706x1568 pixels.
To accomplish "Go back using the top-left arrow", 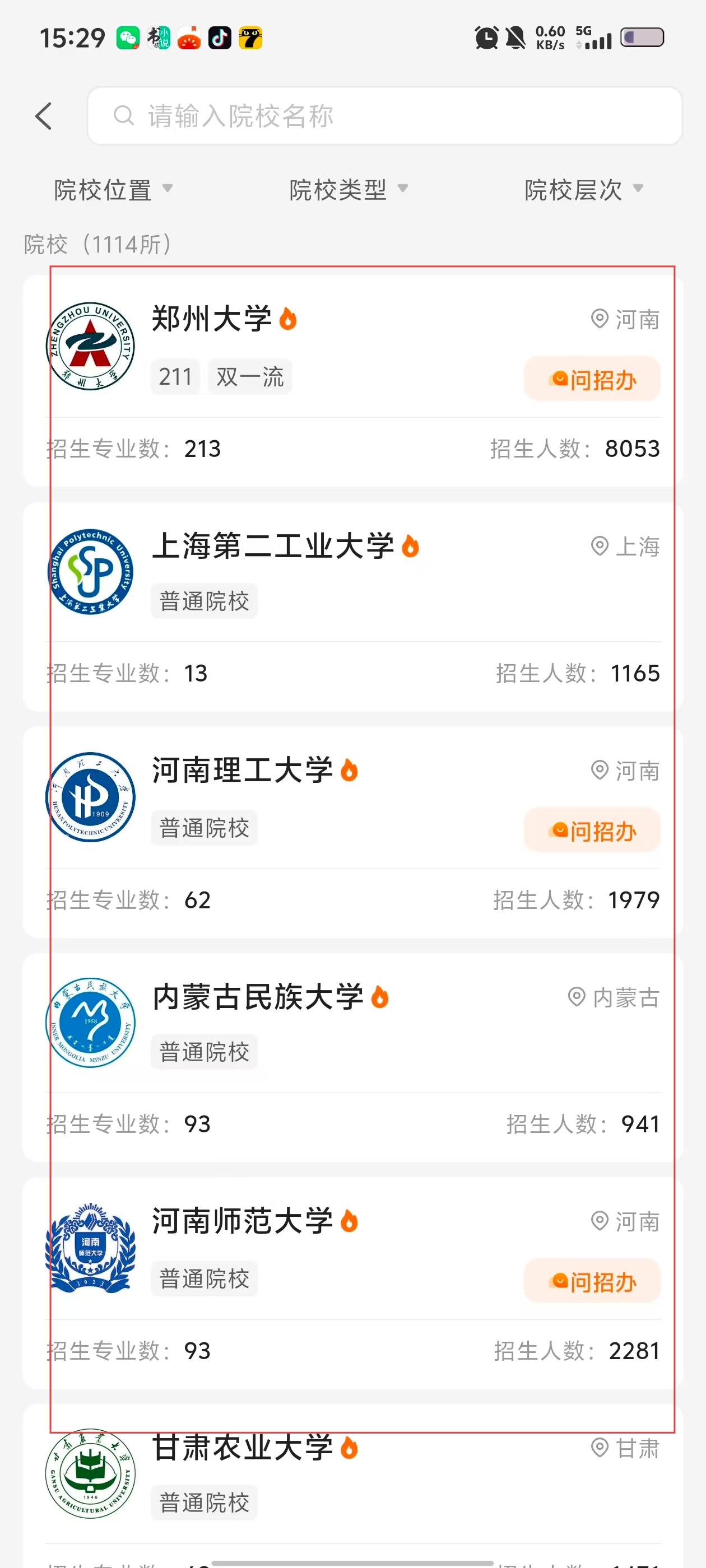I will 43,116.
